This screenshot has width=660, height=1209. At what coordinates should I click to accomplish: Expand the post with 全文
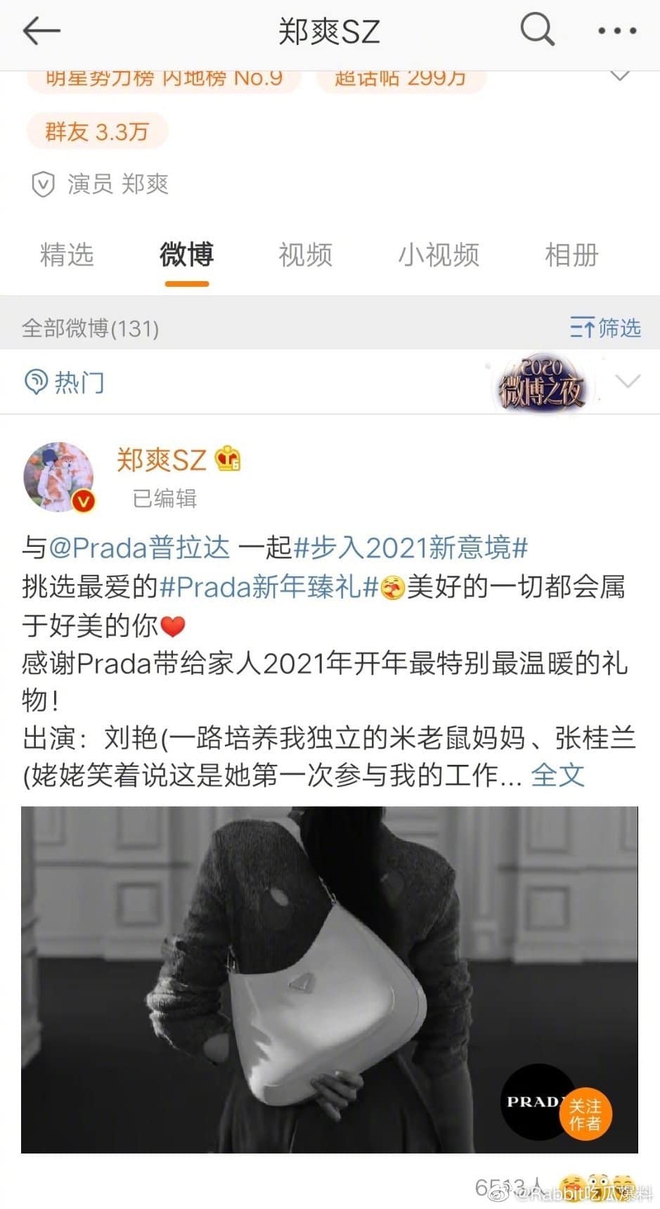point(557,774)
